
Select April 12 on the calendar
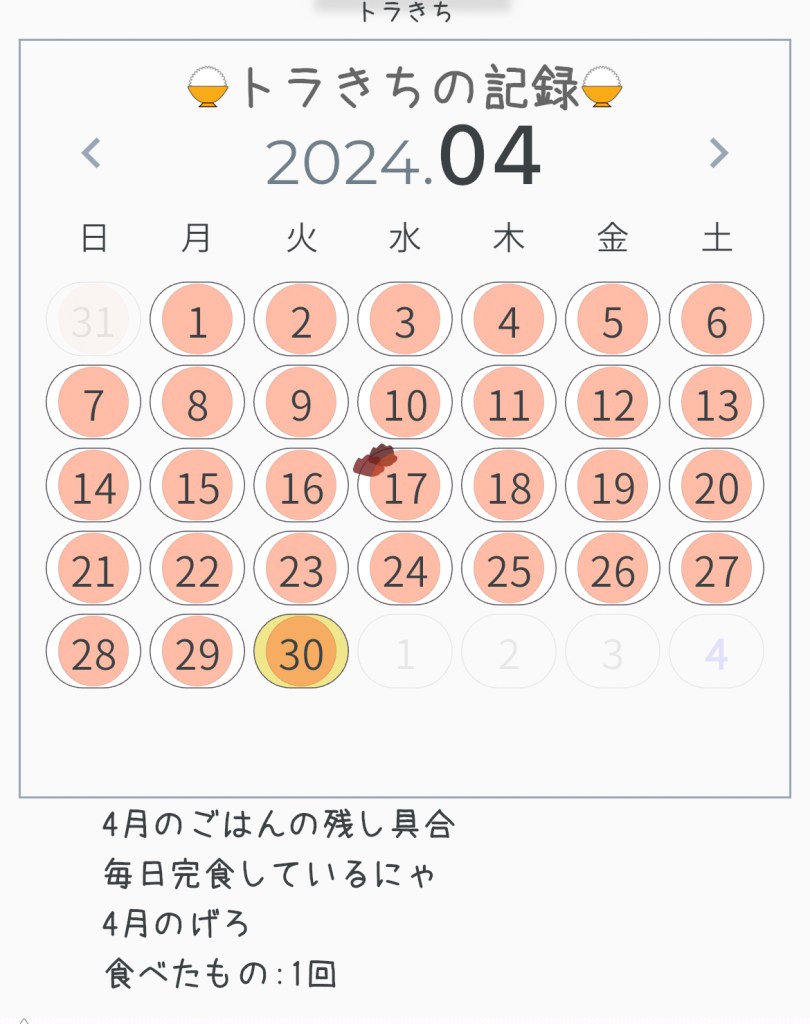pos(612,403)
